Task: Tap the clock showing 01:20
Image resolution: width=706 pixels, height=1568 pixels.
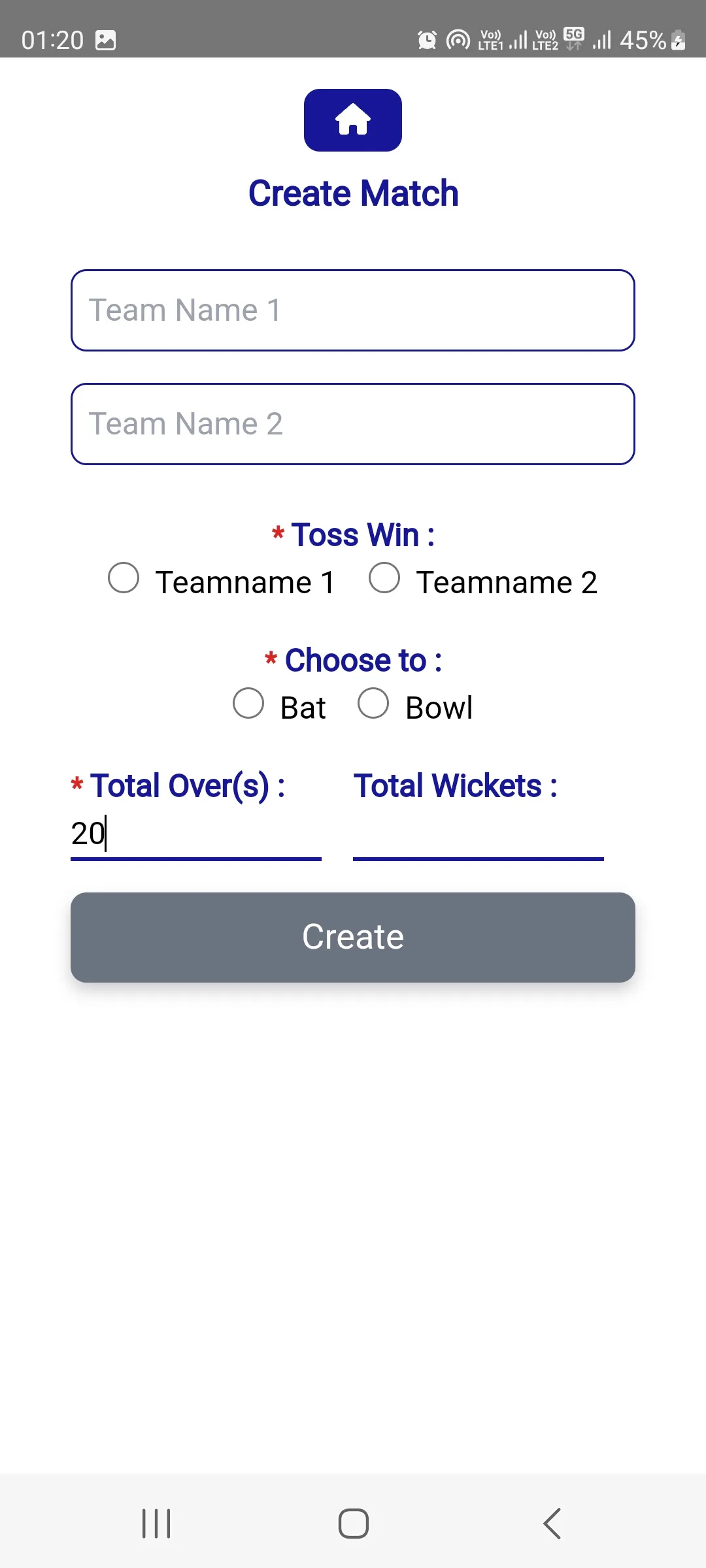Action: 51,39
